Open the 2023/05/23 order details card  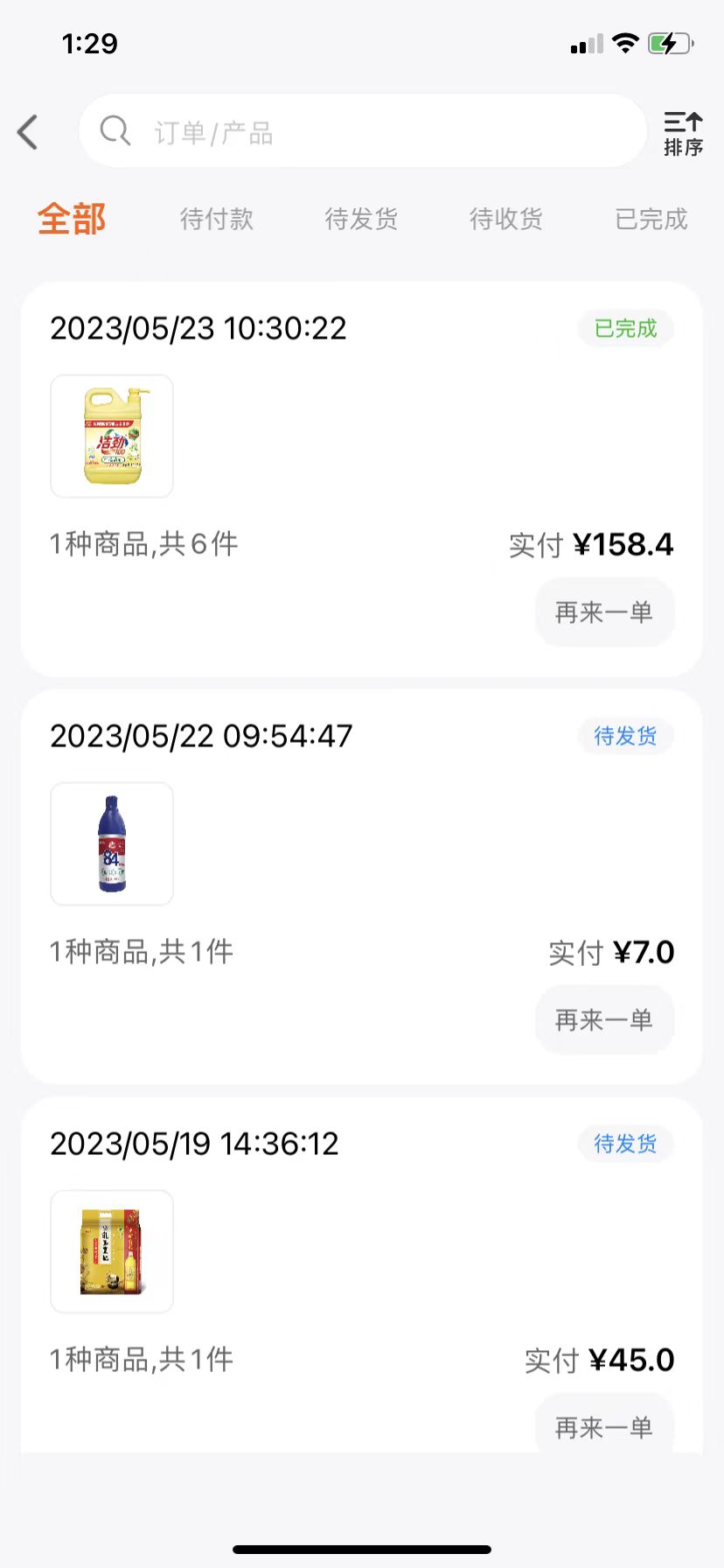[x=362, y=477]
